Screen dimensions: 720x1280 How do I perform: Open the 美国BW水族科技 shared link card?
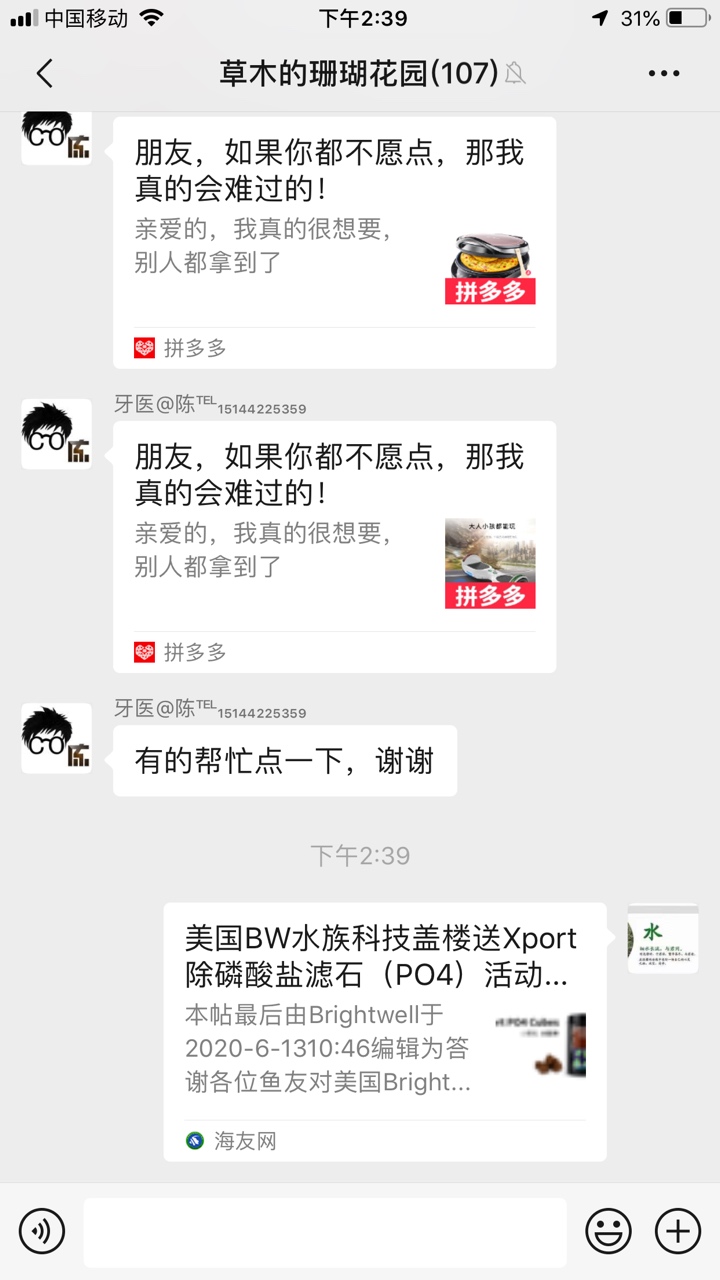[384, 1030]
